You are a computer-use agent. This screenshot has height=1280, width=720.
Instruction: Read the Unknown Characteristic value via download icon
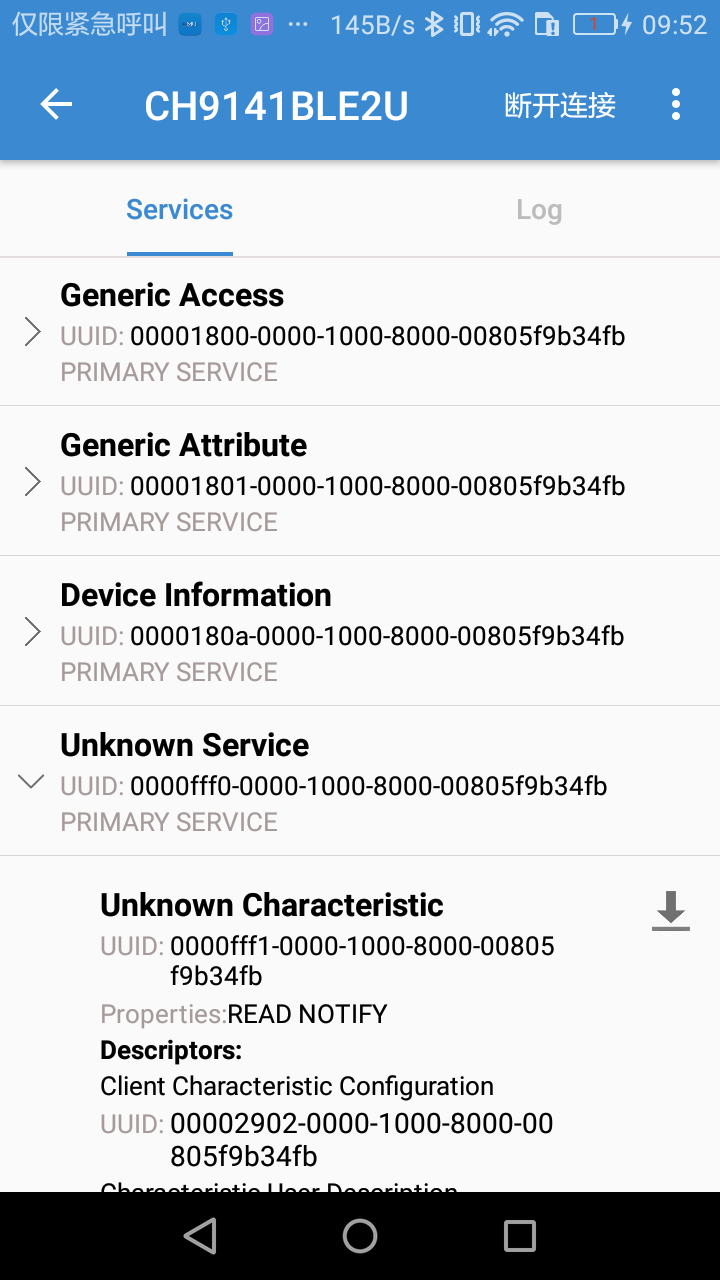point(671,911)
